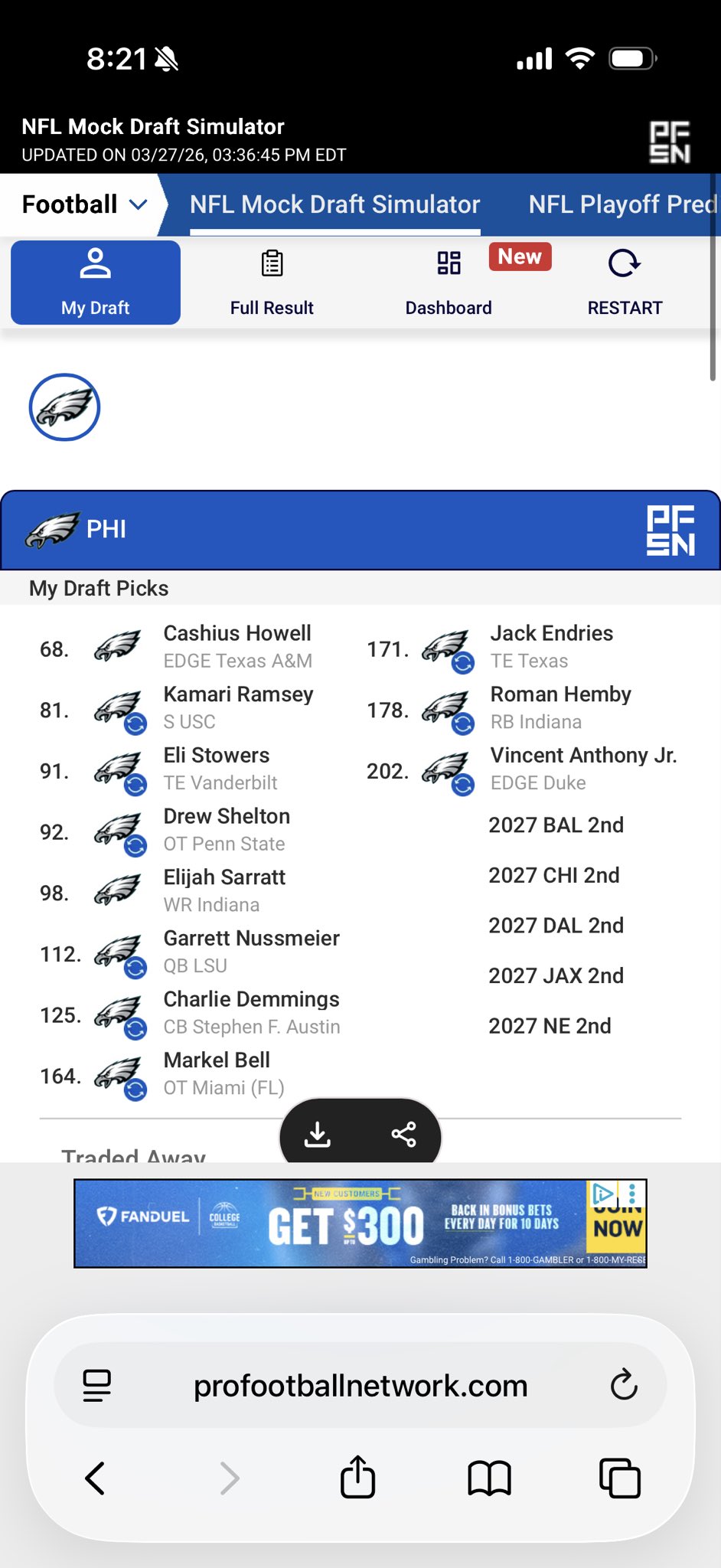This screenshot has height=1568, width=721.
Task: Open the Safari share sheet
Action: (x=357, y=1477)
